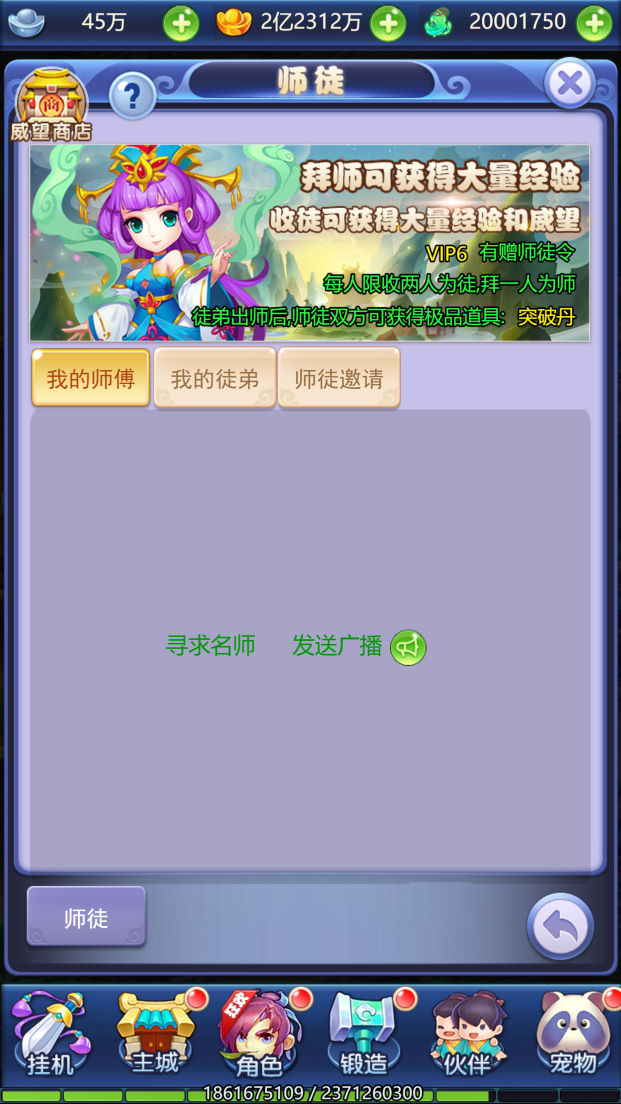Open the 宠物 screen
Image resolution: width=621 pixels, height=1104 pixels.
pos(572,1035)
